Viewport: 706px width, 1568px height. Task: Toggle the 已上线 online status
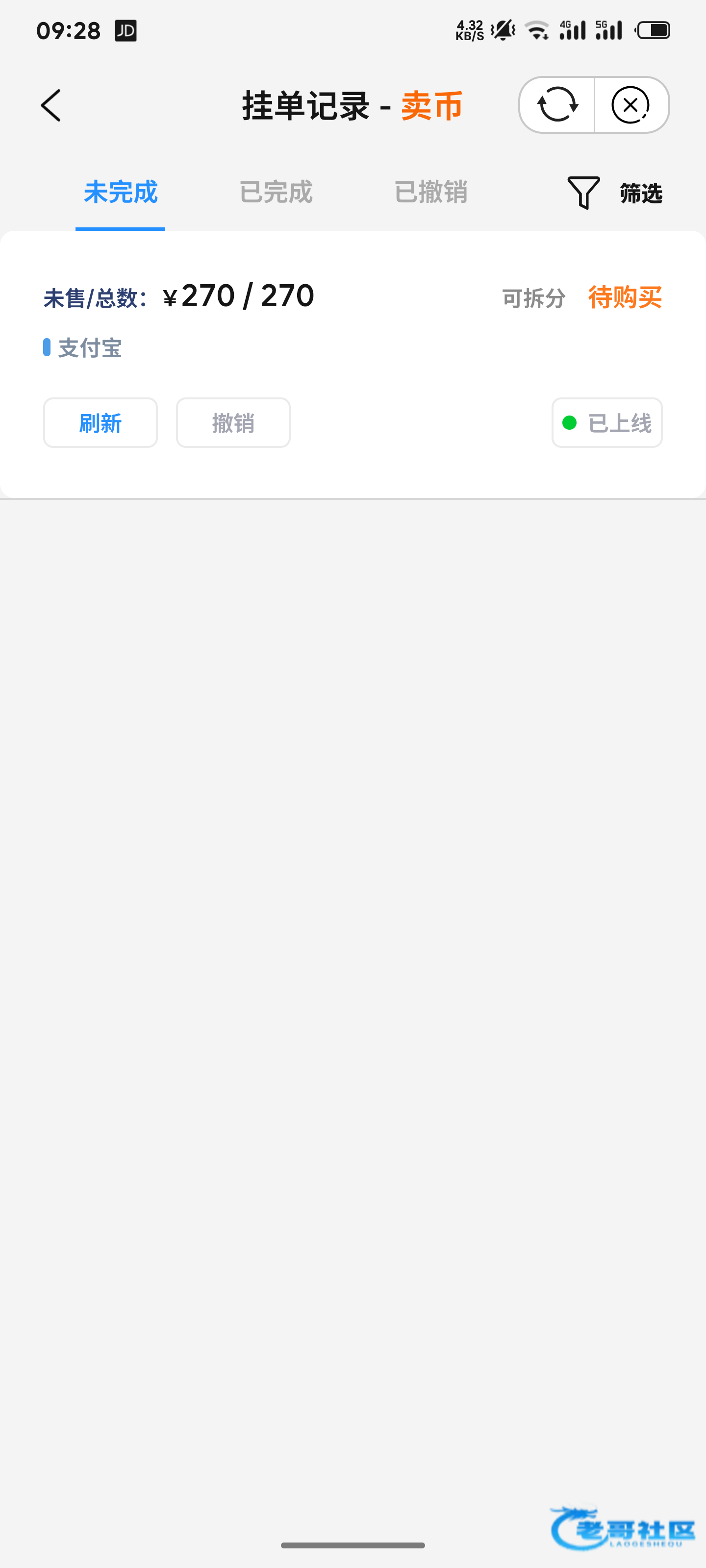606,423
